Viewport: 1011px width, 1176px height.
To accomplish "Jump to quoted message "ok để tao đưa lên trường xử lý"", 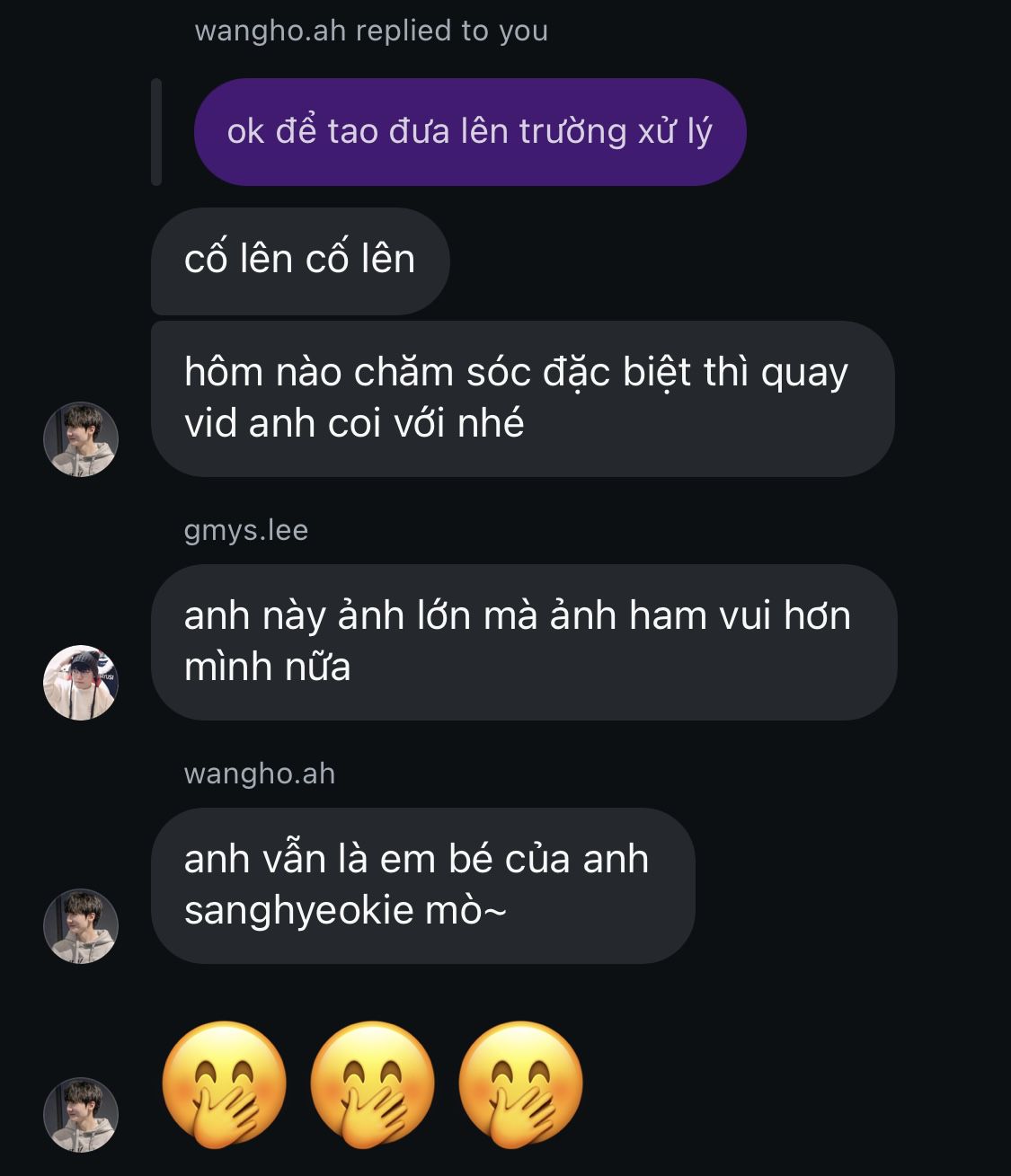I will pyautogui.click(x=469, y=132).
